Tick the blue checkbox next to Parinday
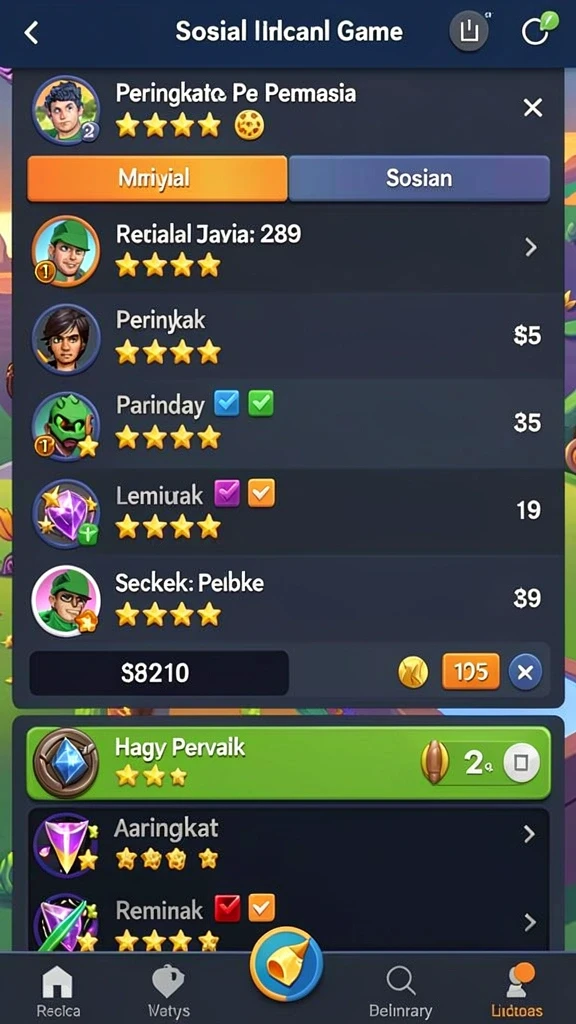Viewport: 576px width, 1024px height. pyautogui.click(x=227, y=404)
